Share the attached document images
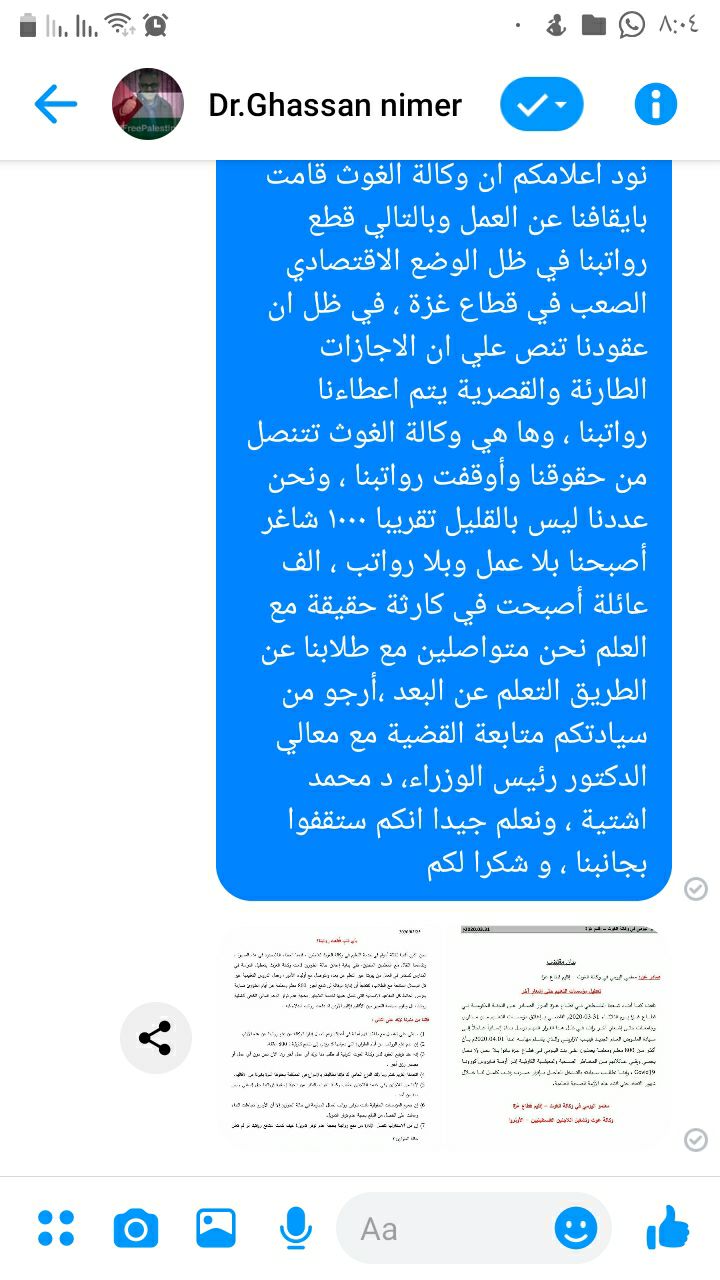The height and width of the screenshot is (1280, 720). [x=155, y=1038]
